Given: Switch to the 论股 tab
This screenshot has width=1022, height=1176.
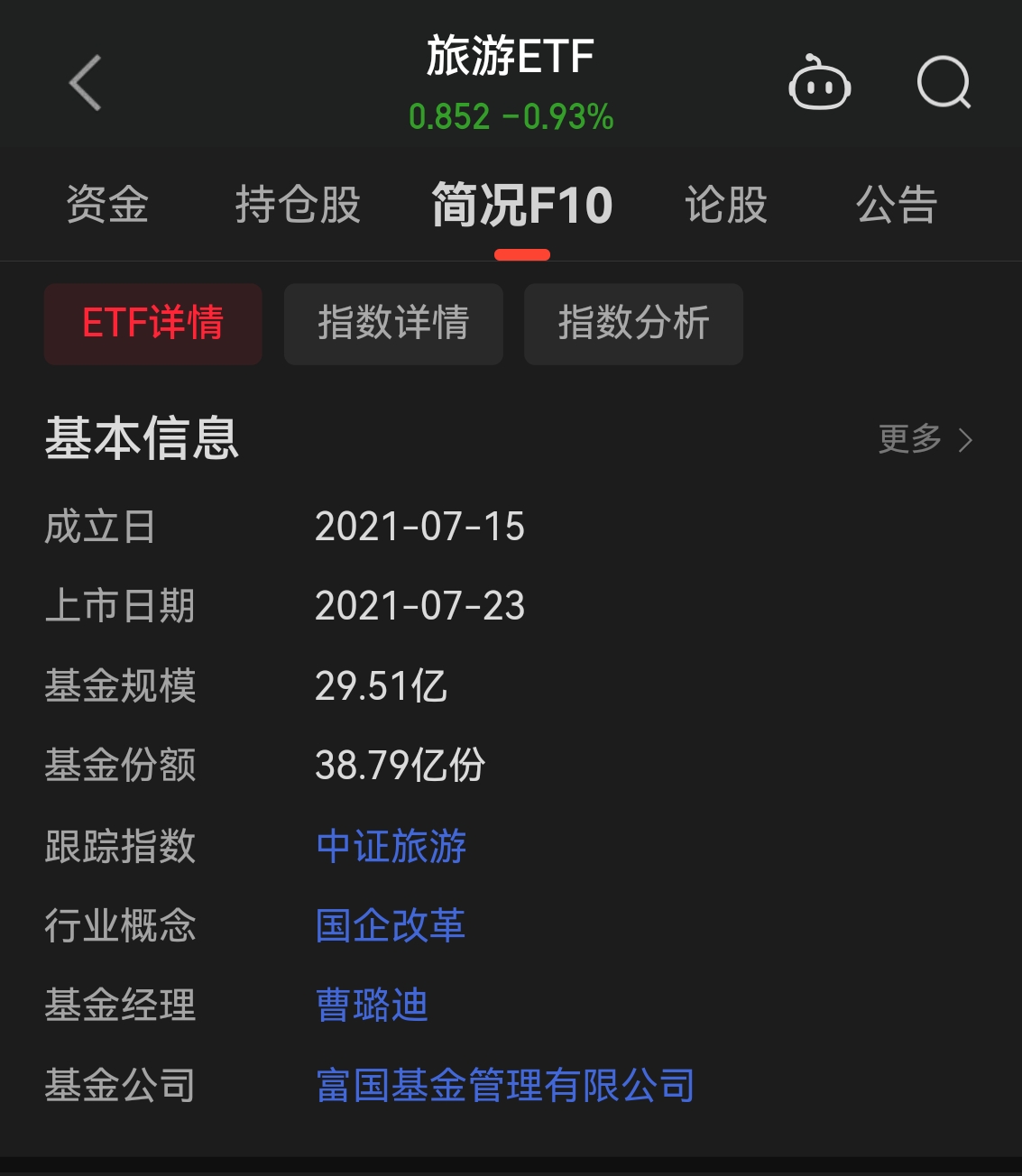Looking at the screenshot, I should (724, 206).
